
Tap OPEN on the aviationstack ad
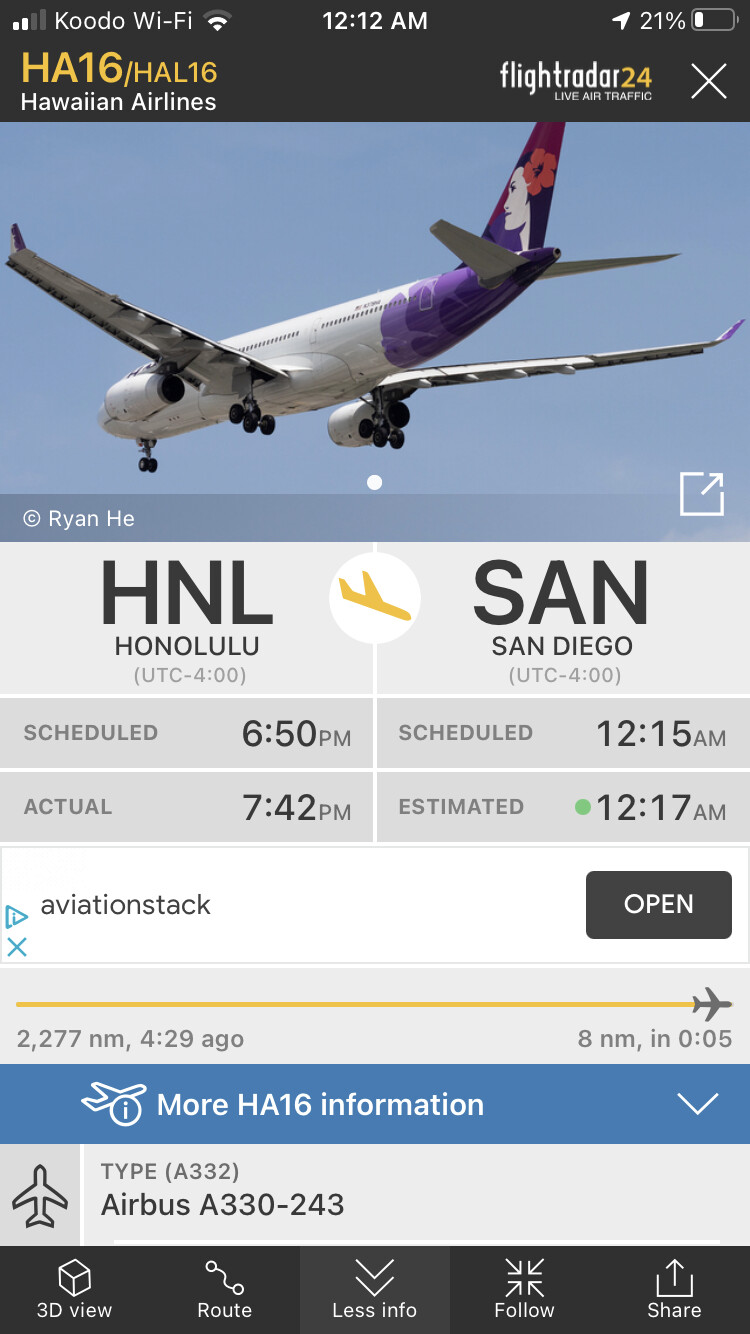click(658, 904)
